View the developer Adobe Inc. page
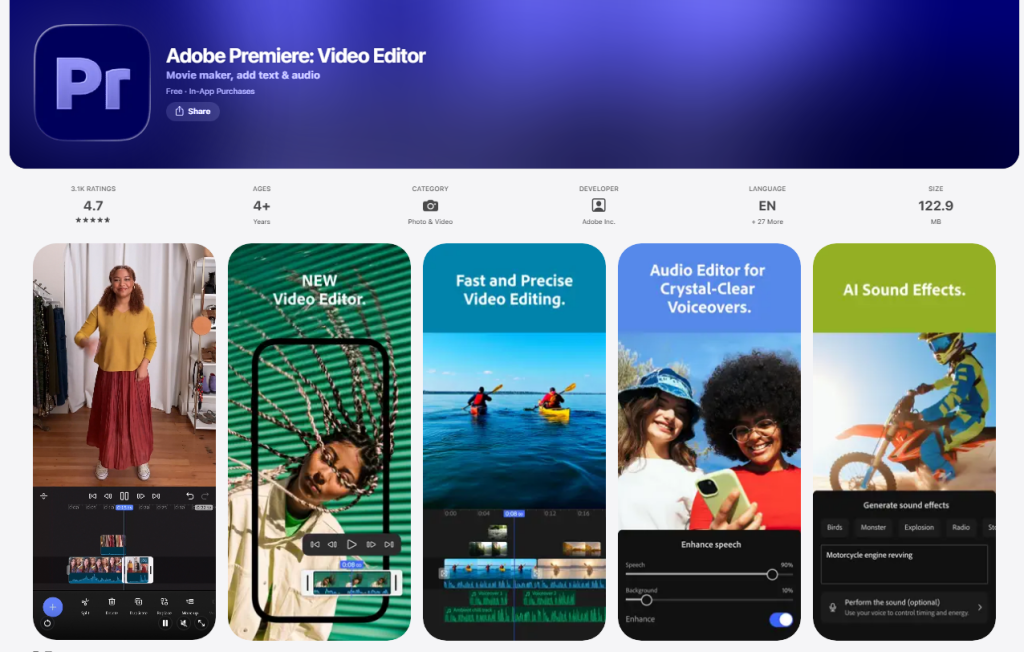Viewport: 1024px width, 652px height. pos(598,205)
